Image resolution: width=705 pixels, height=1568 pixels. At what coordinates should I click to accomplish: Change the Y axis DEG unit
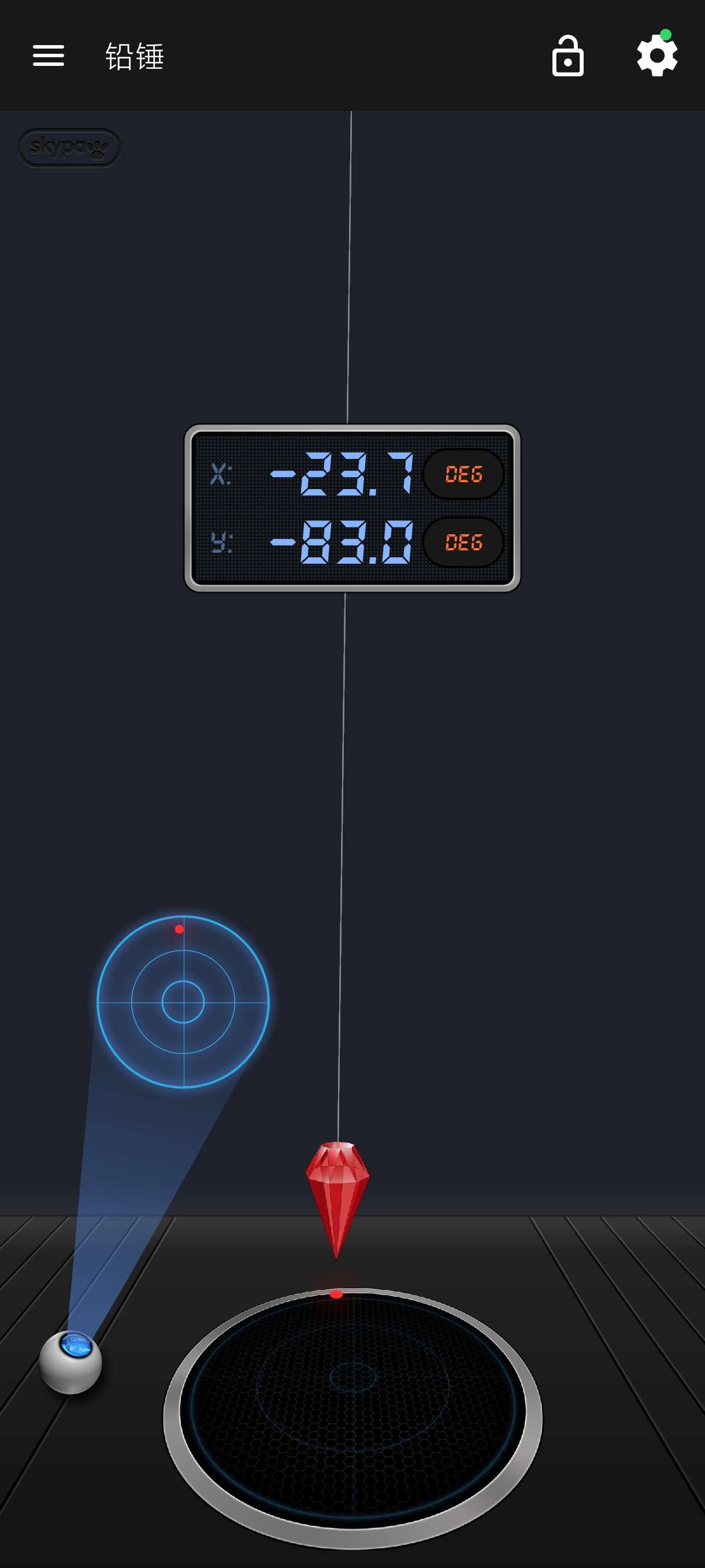point(463,542)
